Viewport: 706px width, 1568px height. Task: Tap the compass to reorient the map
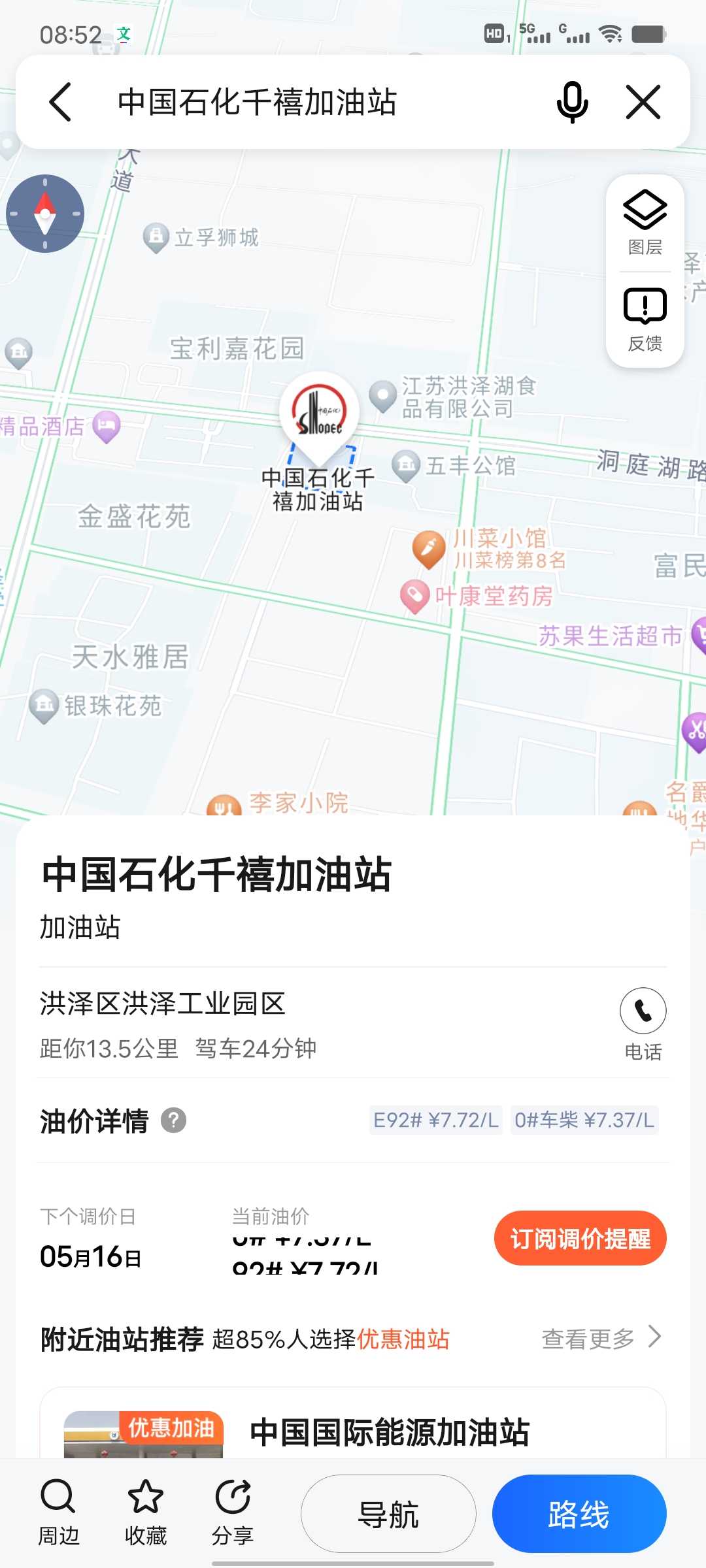coord(45,214)
